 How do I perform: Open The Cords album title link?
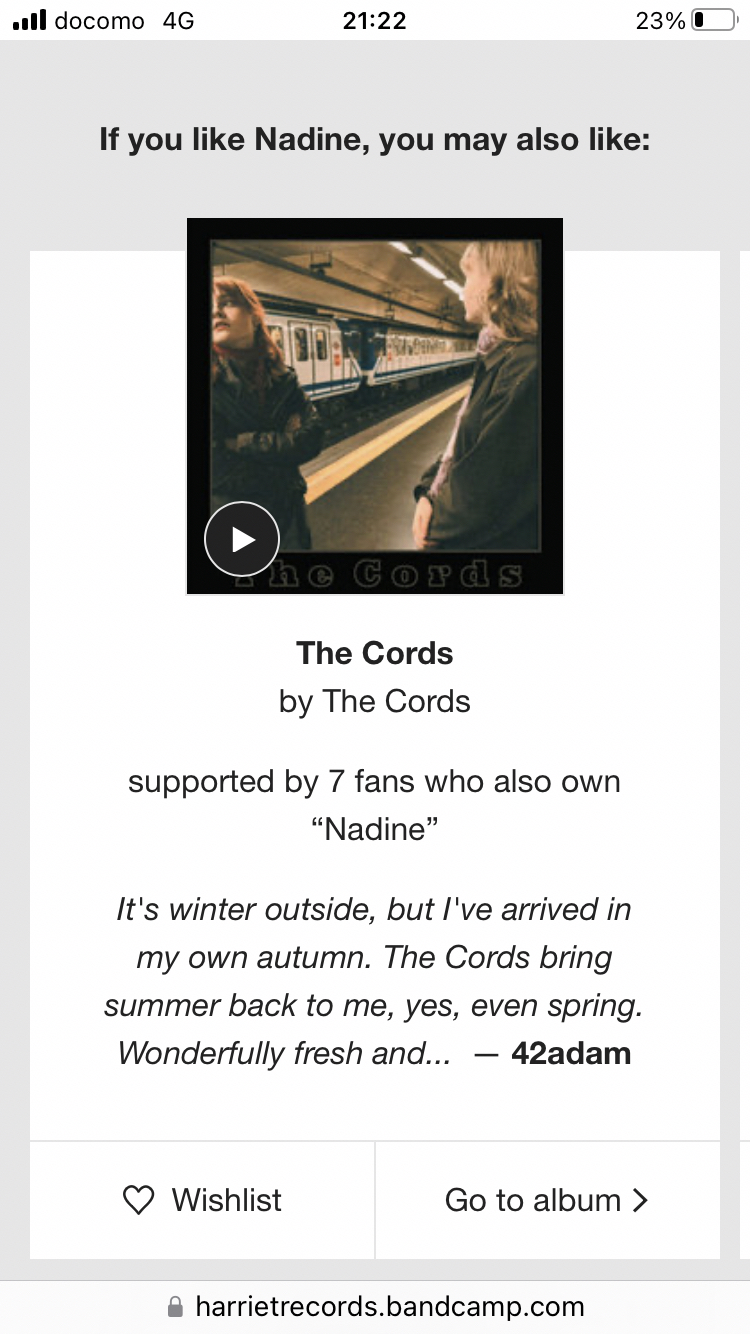pyautogui.click(x=375, y=653)
